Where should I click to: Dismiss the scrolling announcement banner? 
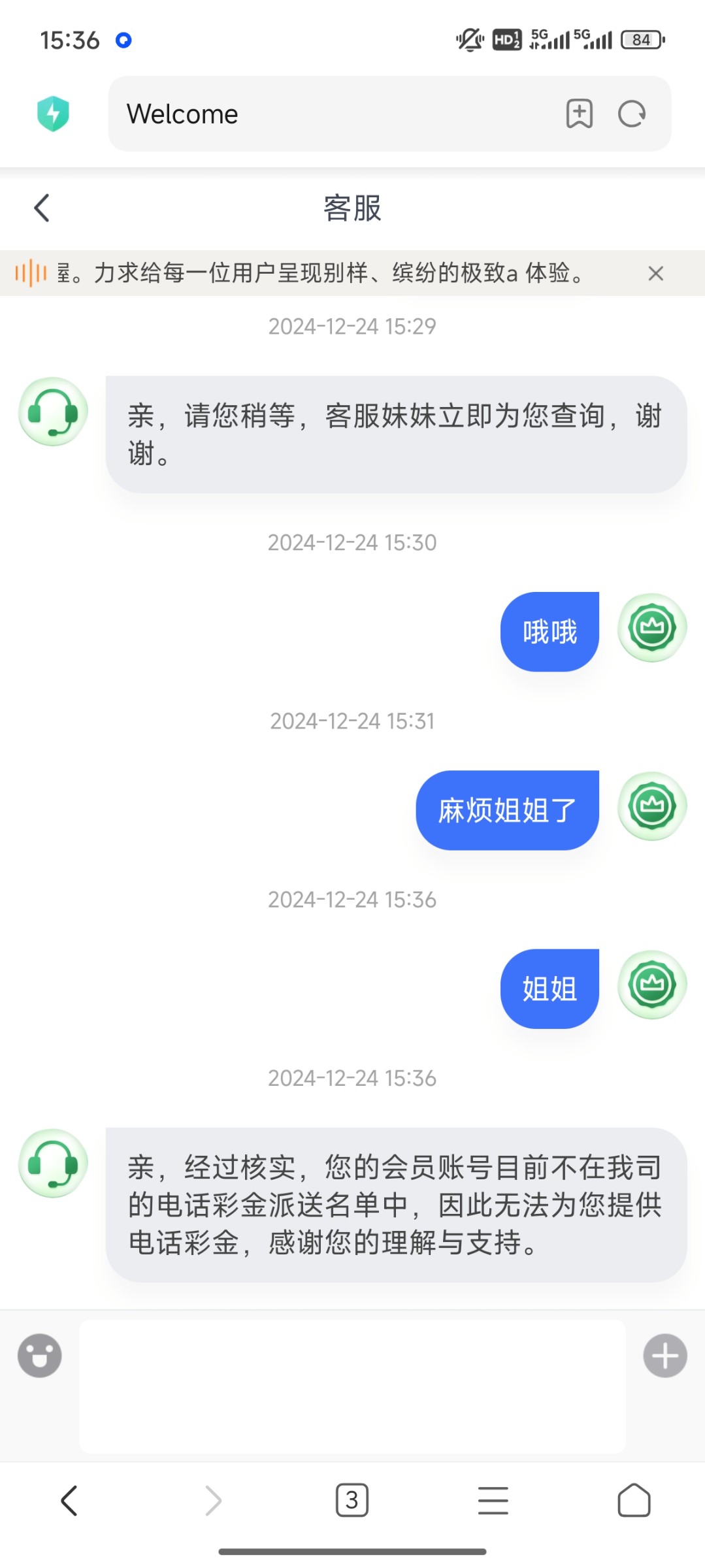(655, 273)
